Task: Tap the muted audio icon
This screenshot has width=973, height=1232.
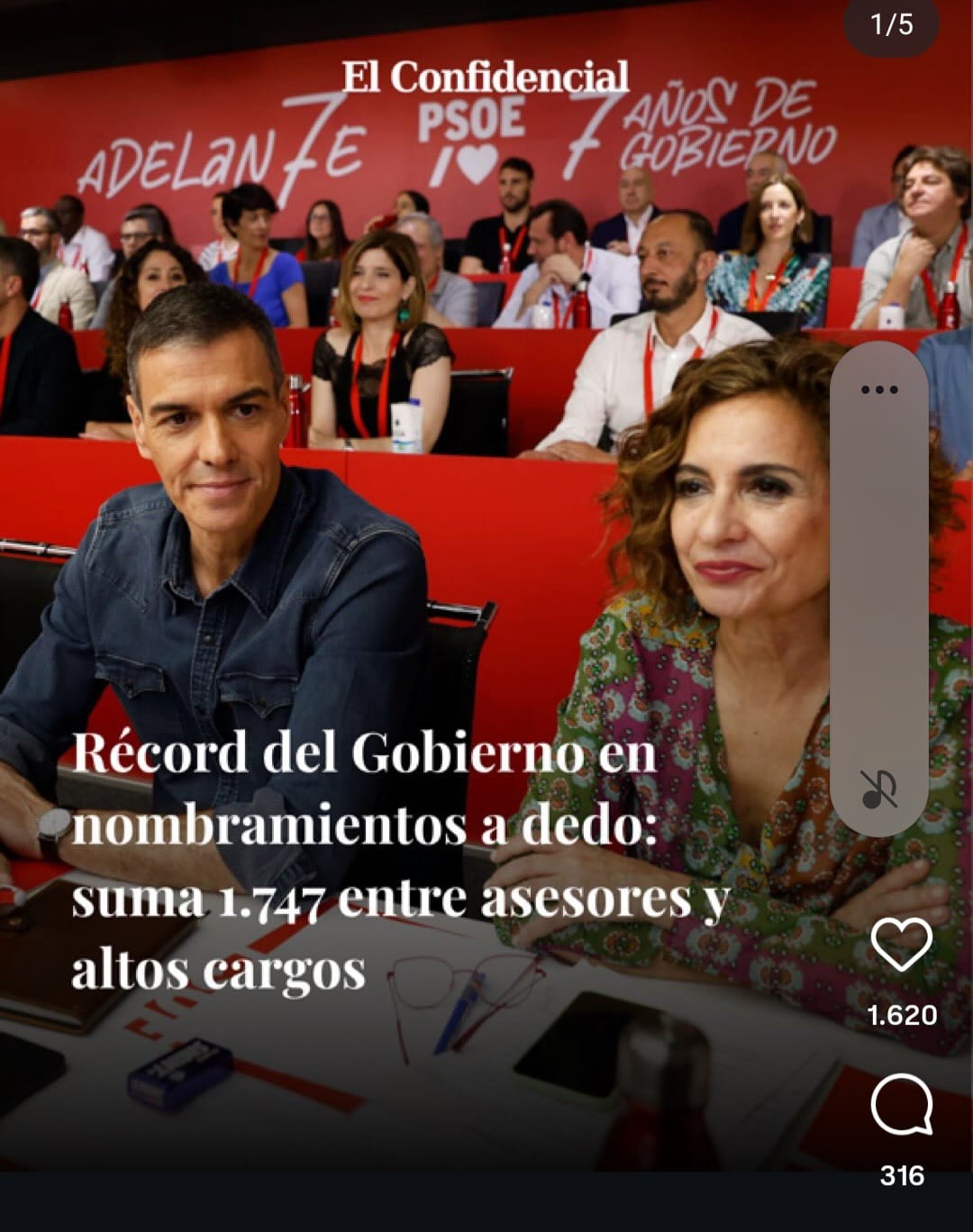Action: 878,789
